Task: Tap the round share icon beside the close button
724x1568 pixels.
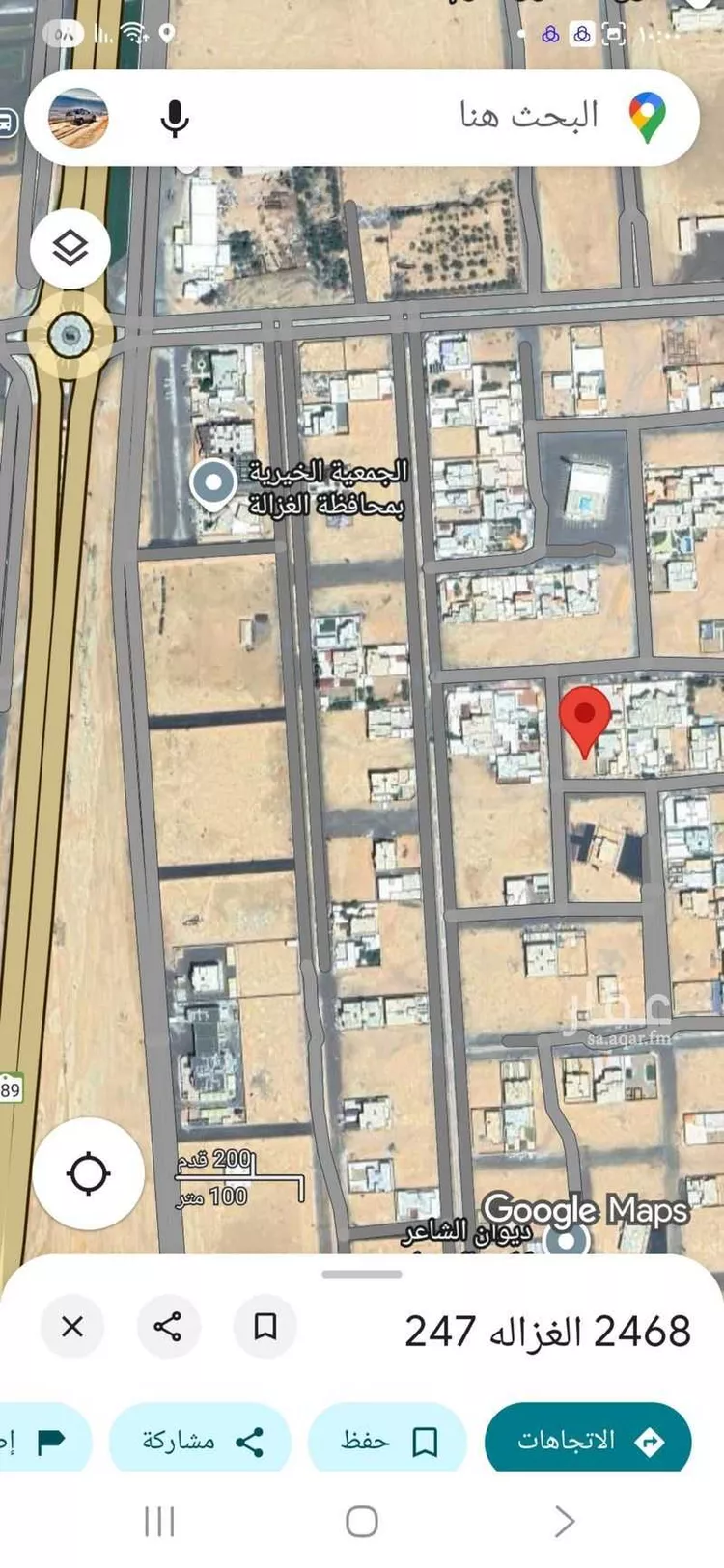Action: point(168,1327)
